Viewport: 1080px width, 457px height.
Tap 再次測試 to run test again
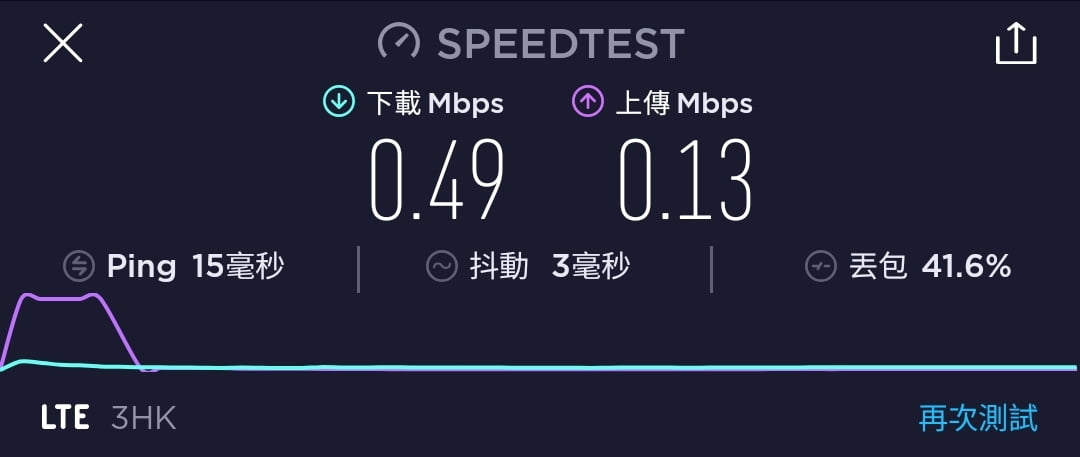tap(977, 418)
